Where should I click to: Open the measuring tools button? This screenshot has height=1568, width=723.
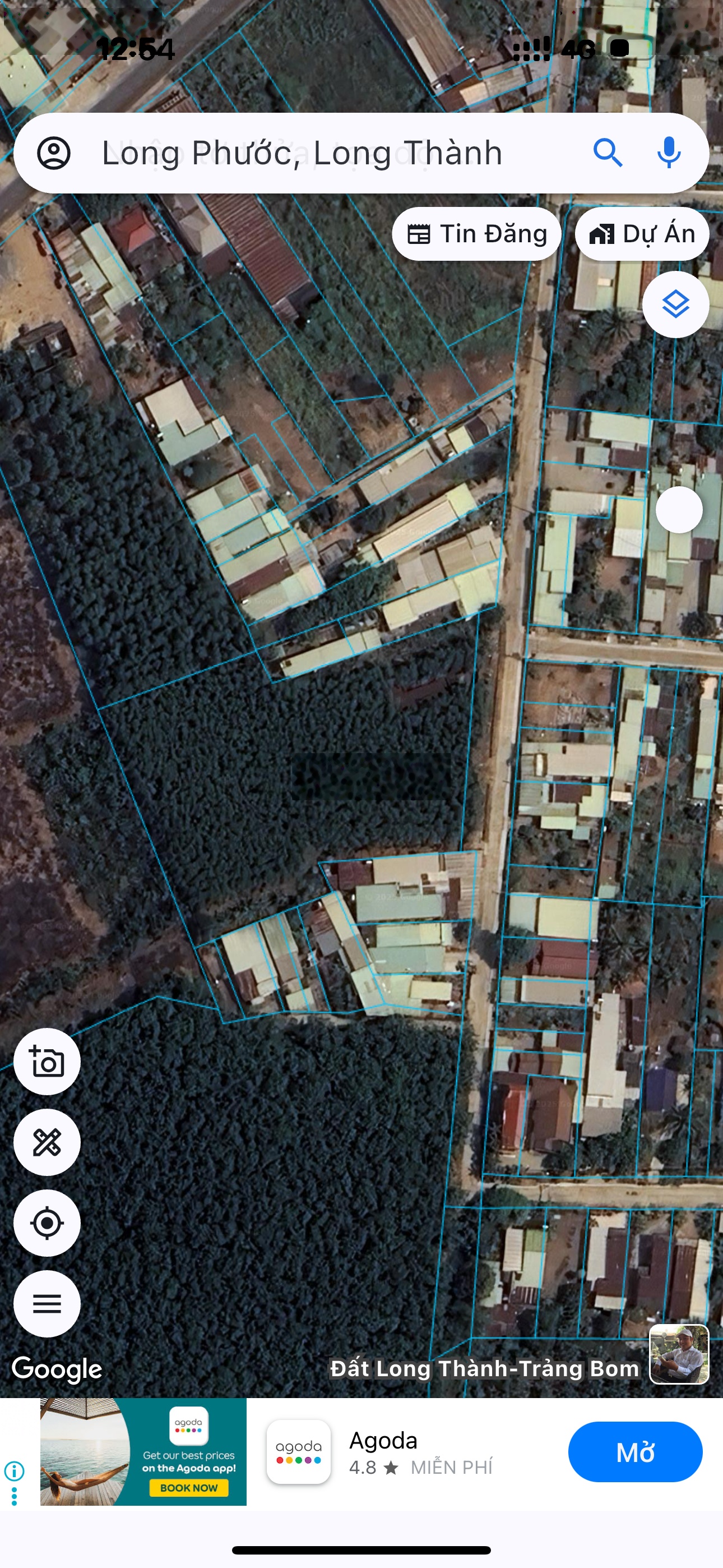[x=47, y=1142]
